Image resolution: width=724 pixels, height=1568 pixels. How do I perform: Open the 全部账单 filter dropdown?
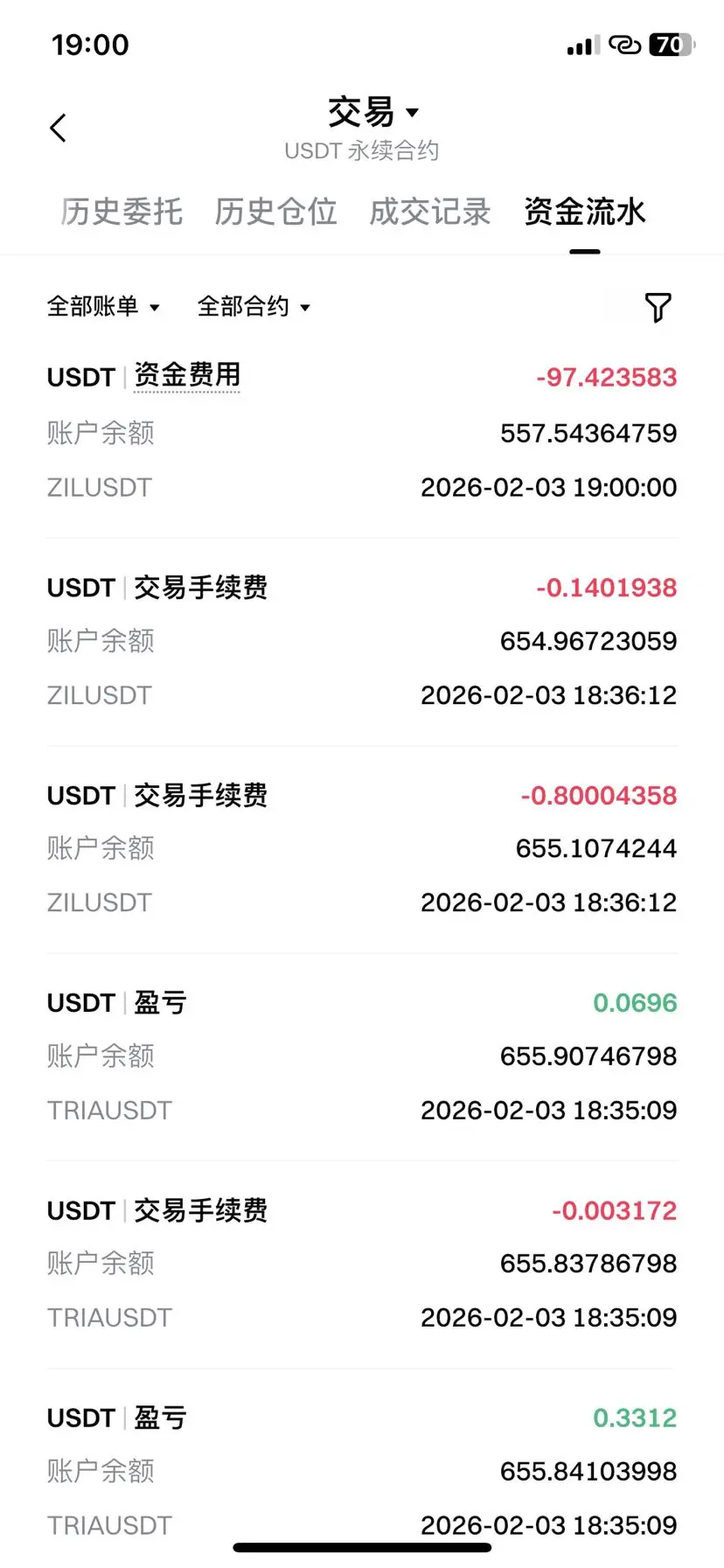tap(103, 307)
